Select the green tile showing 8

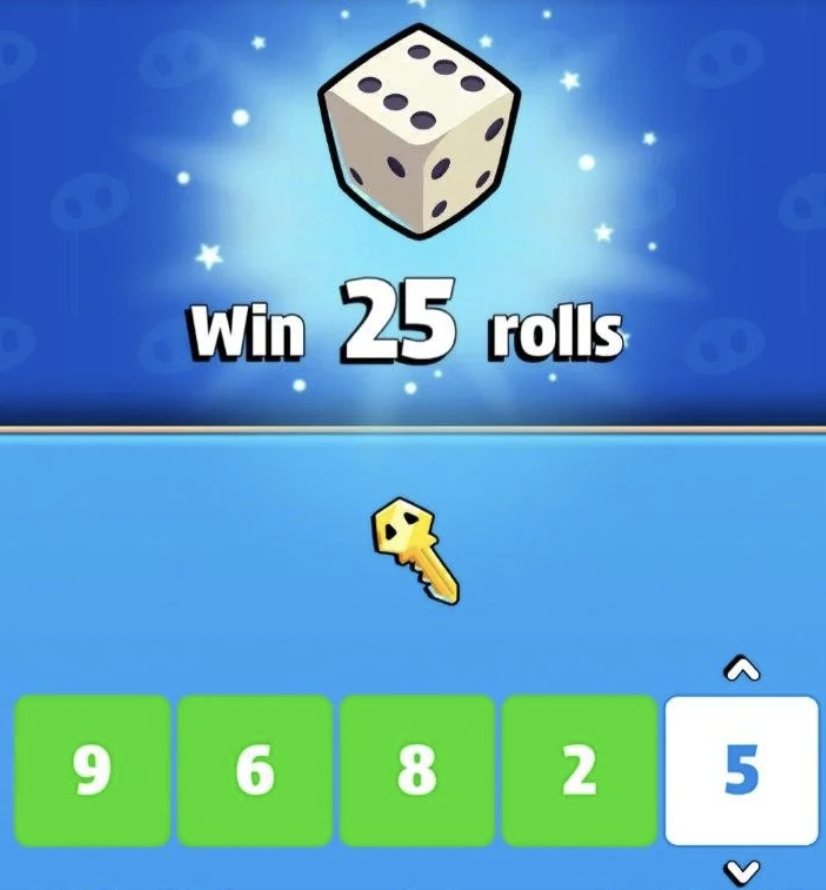tap(417, 771)
